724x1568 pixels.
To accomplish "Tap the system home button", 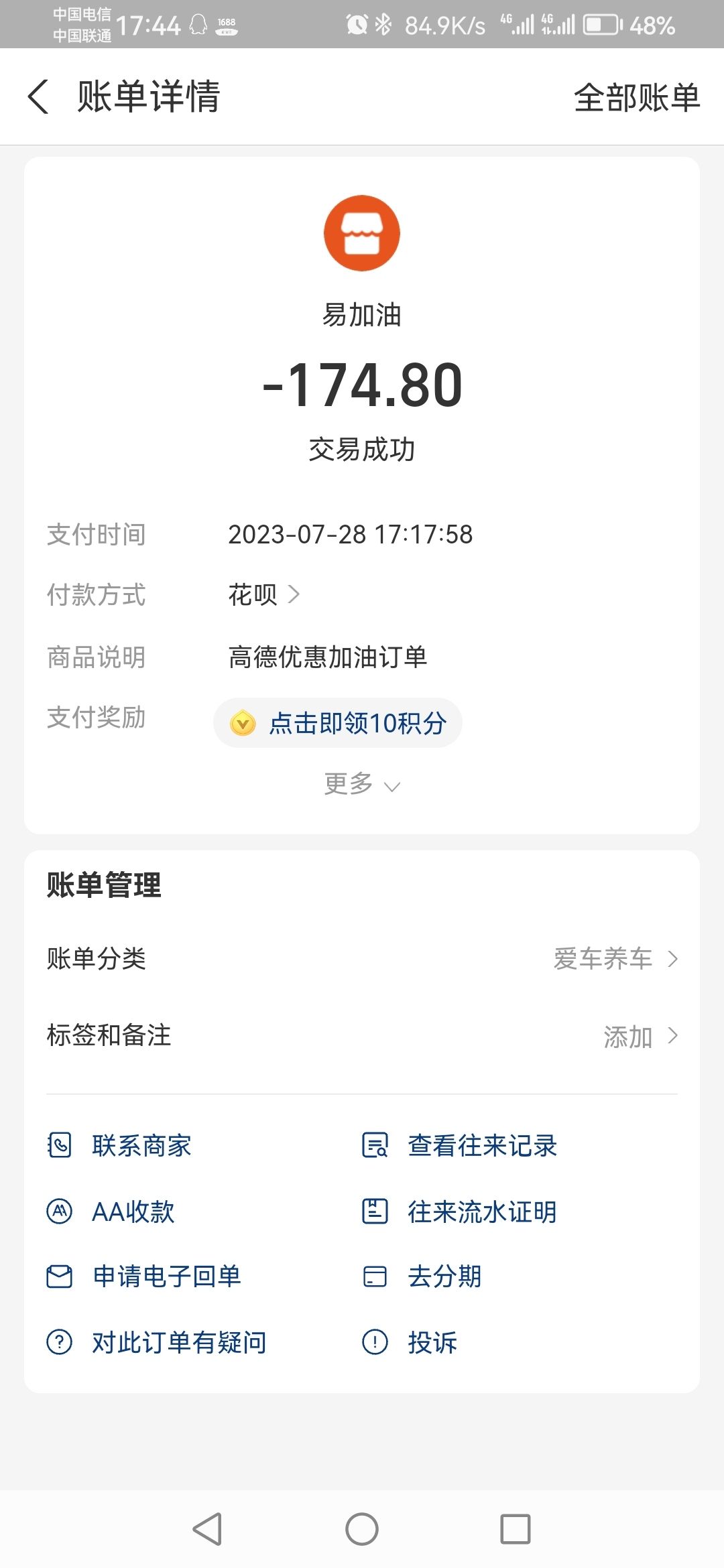I will point(362,1530).
